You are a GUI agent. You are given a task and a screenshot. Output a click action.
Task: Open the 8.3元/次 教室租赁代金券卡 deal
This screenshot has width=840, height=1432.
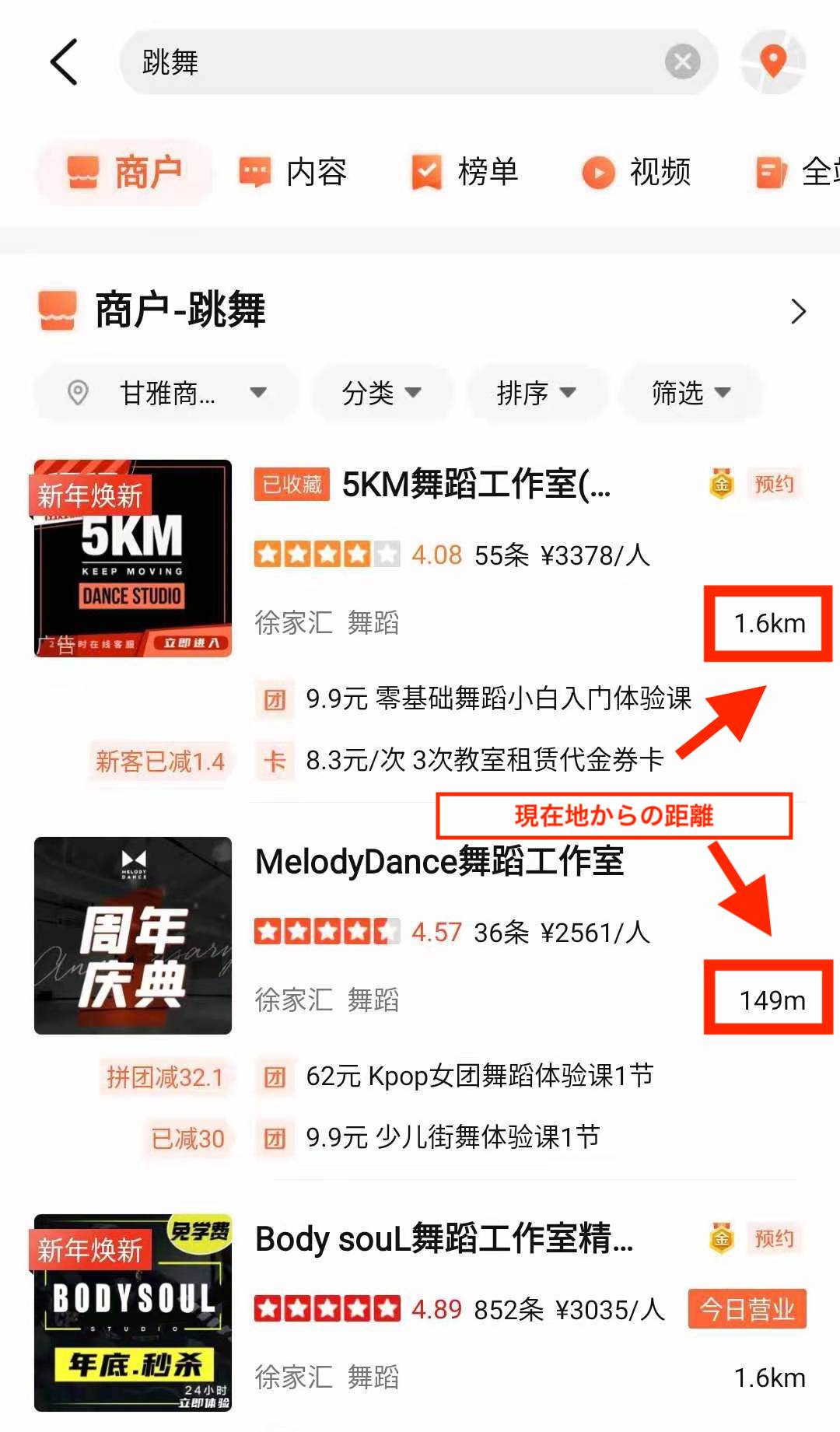(x=484, y=760)
